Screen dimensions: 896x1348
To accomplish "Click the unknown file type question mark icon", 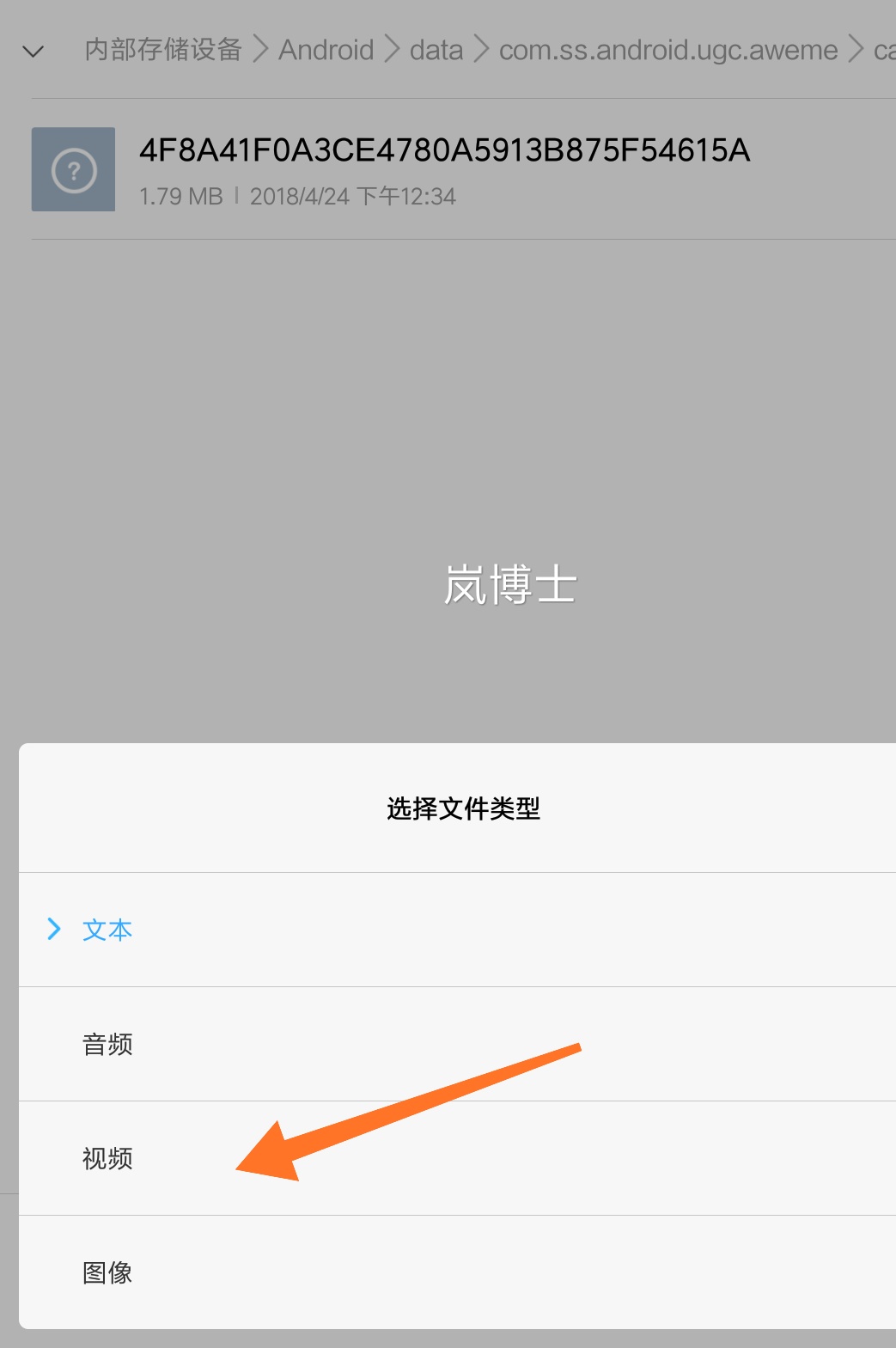I will (x=73, y=169).
